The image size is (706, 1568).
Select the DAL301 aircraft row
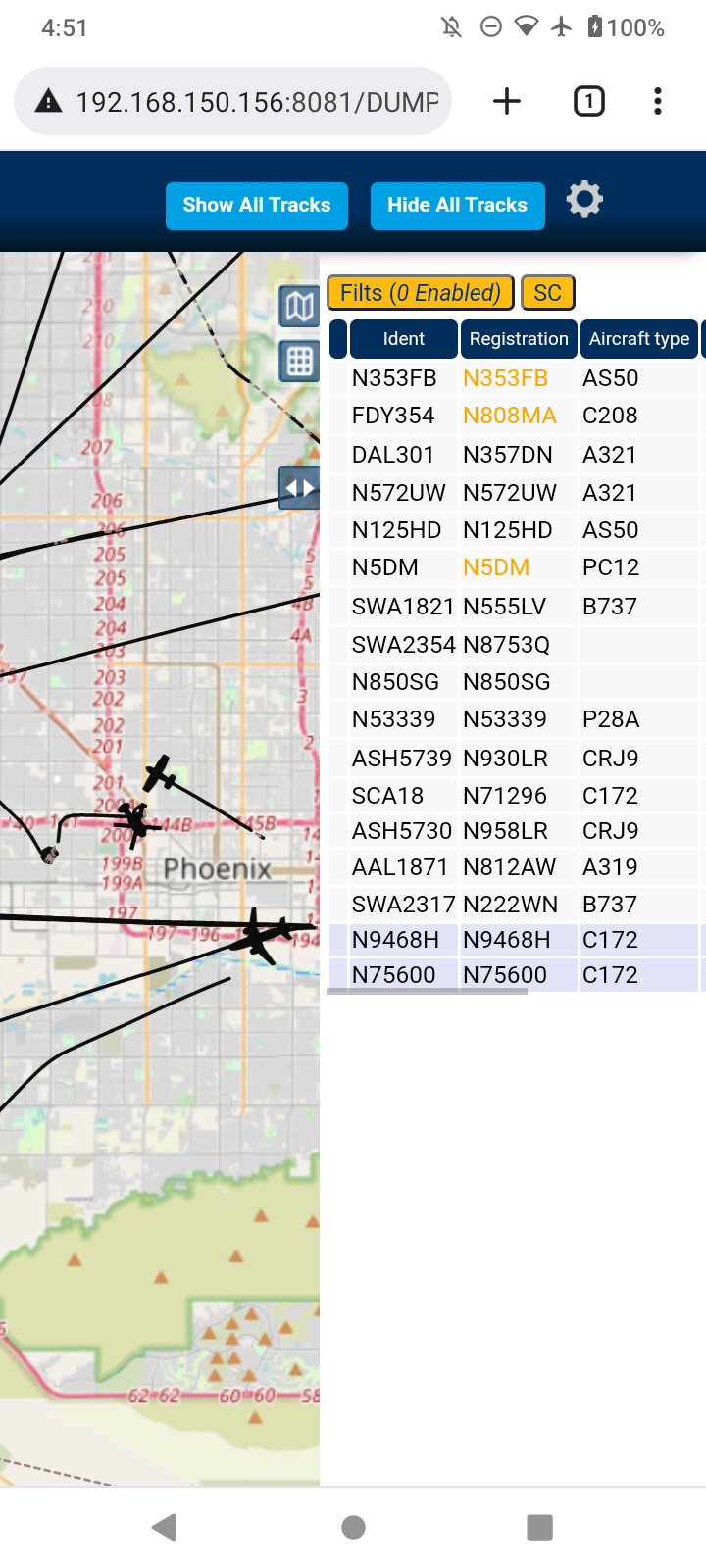coord(517,455)
